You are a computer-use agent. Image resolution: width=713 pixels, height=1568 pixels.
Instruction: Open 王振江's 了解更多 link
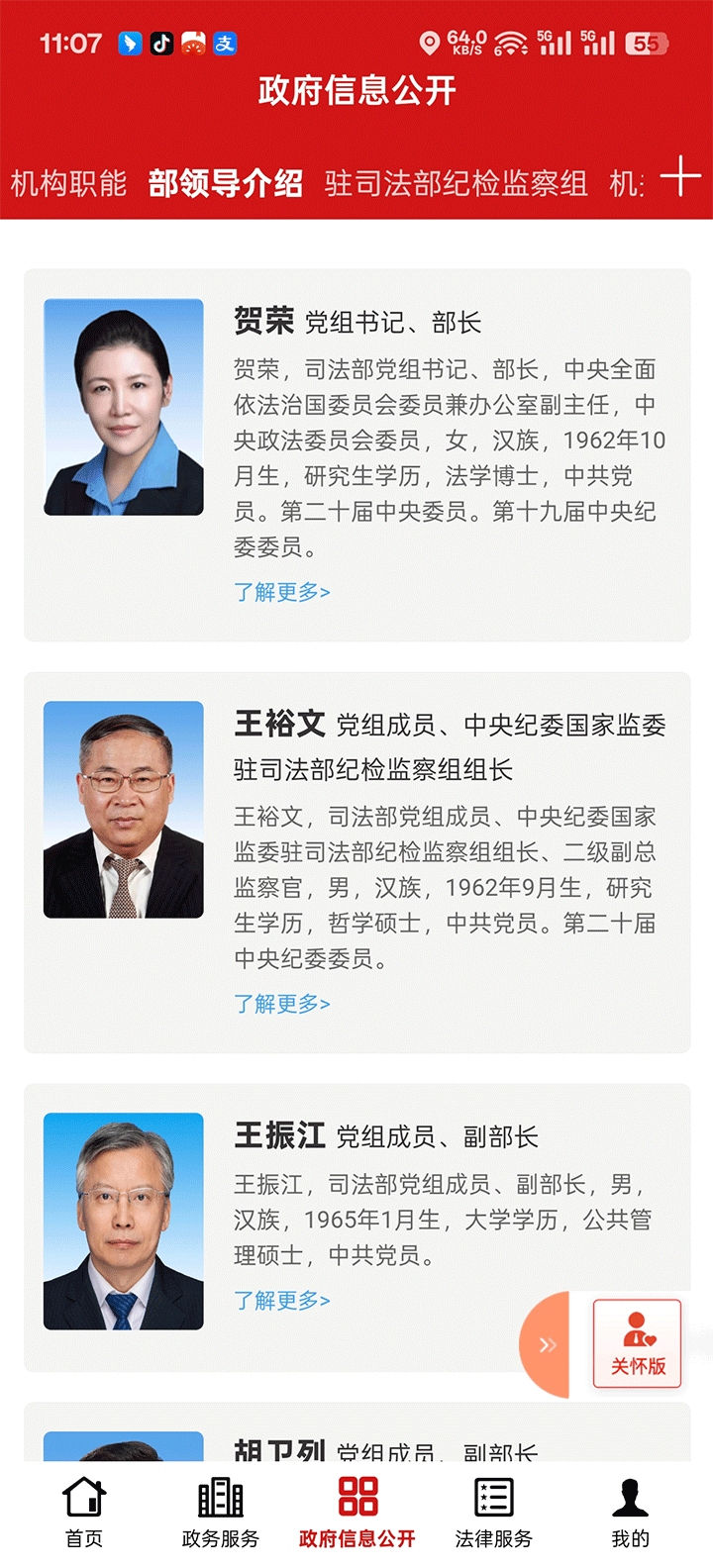(283, 1300)
